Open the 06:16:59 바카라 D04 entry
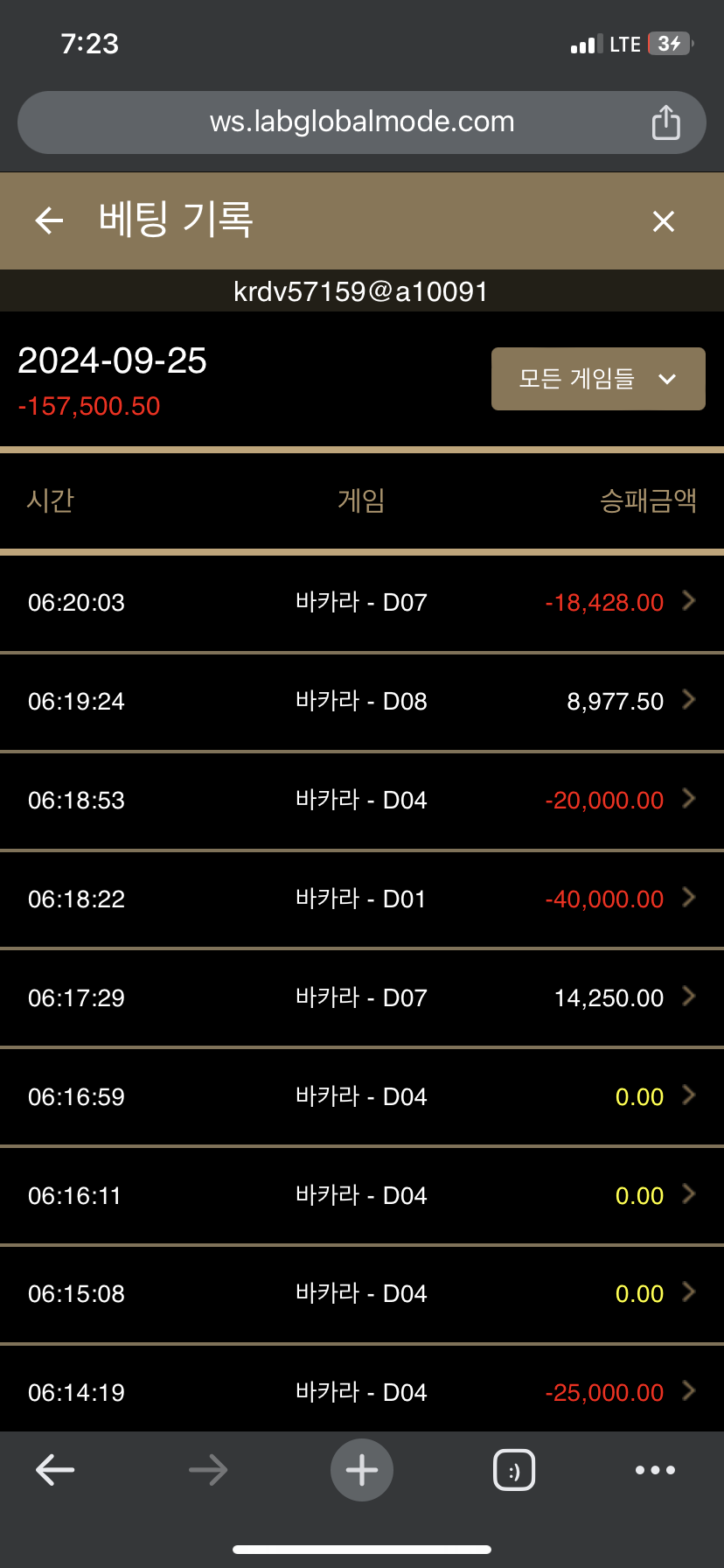 (362, 1096)
